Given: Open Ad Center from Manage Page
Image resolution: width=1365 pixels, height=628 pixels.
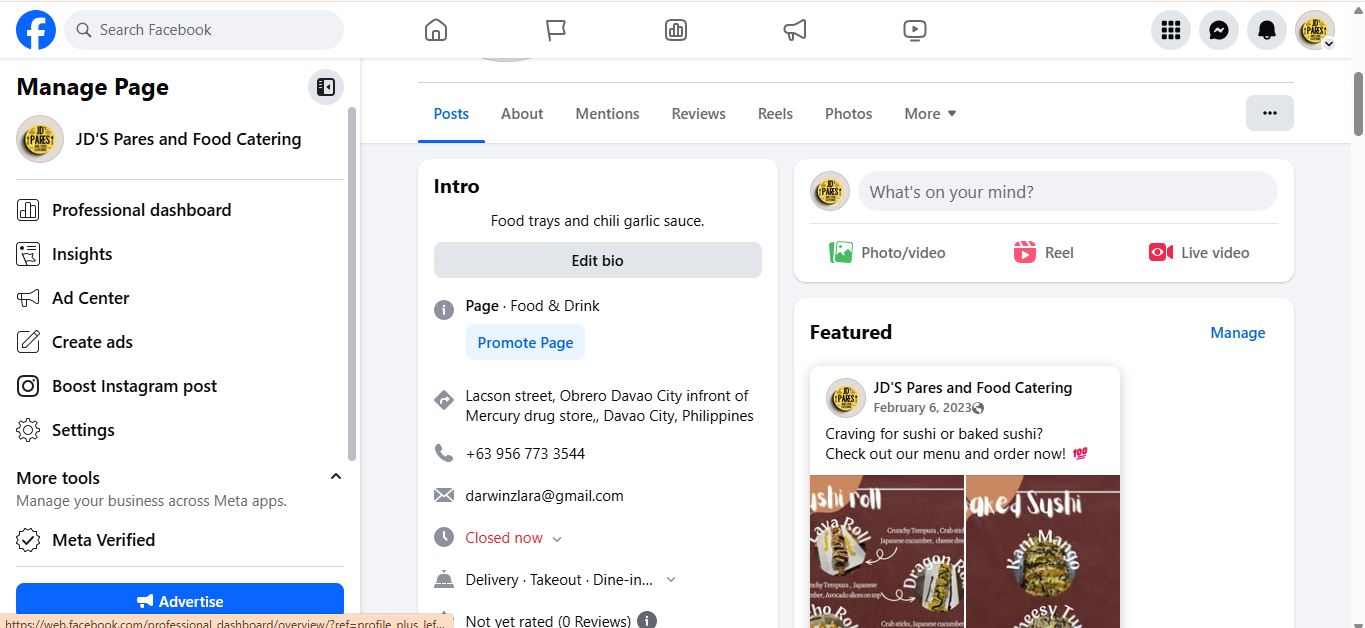Looking at the screenshot, I should tap(90, 298).
